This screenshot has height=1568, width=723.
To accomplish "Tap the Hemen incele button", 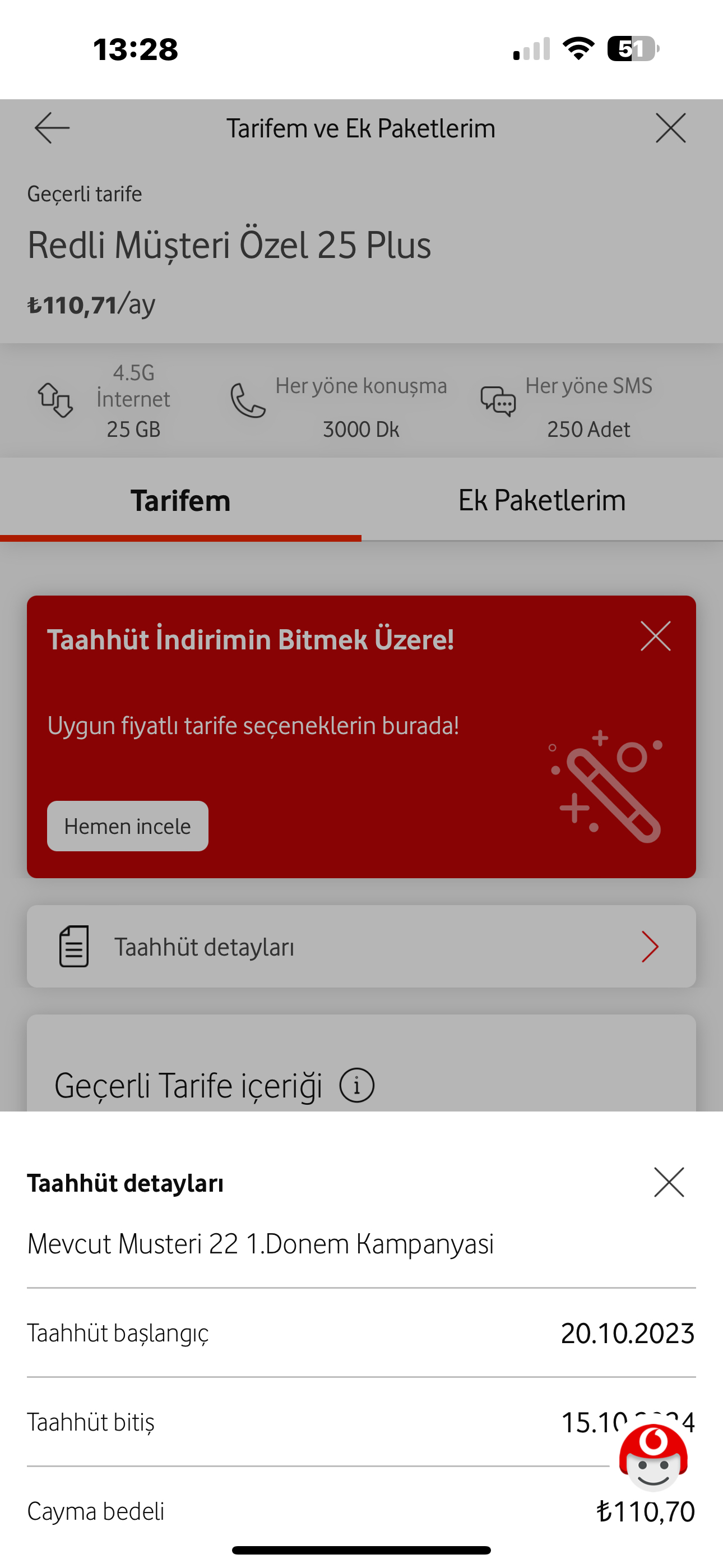I will click(128, 826).
